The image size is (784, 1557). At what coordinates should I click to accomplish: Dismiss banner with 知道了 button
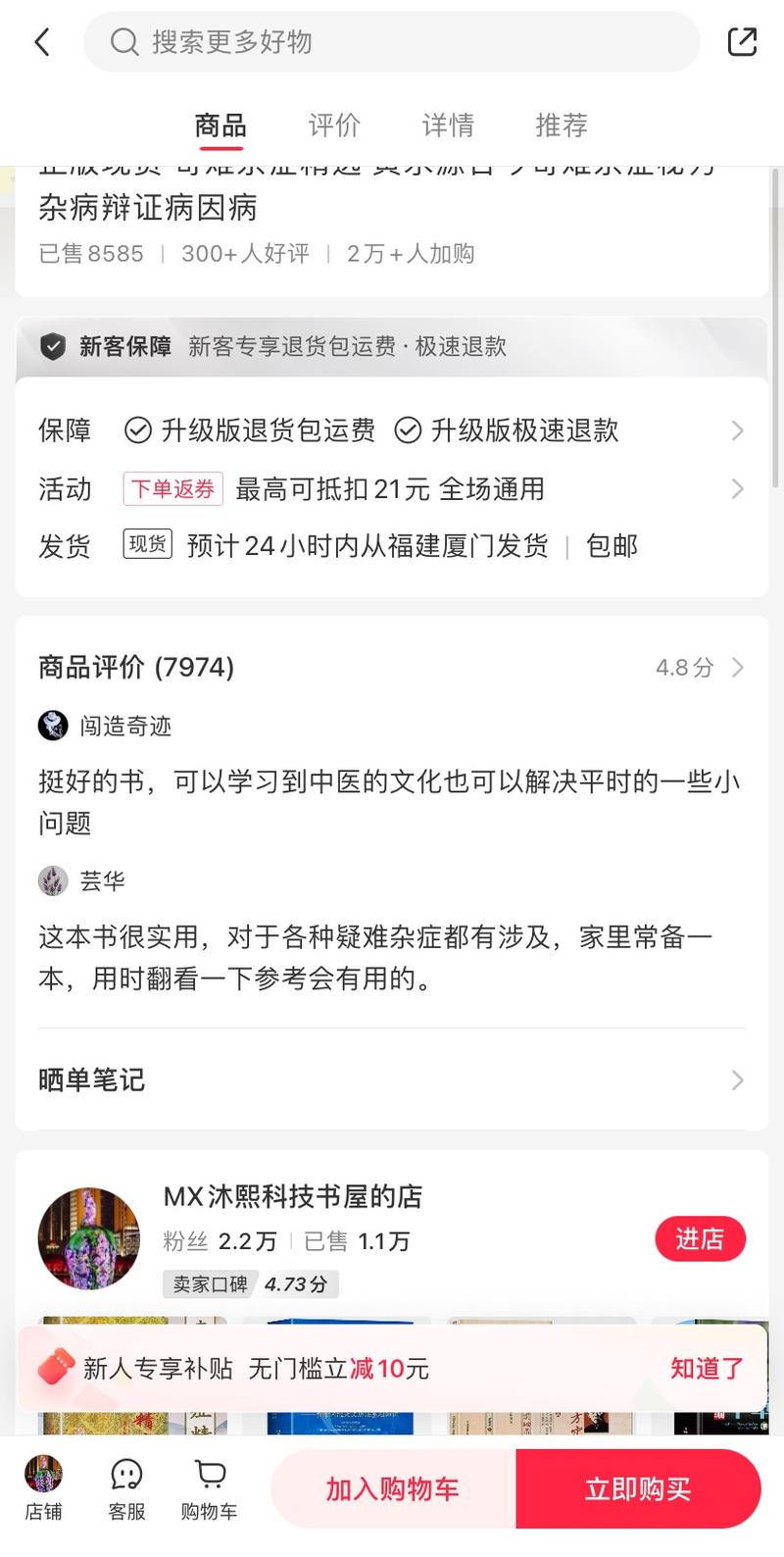click(706, 1368)
